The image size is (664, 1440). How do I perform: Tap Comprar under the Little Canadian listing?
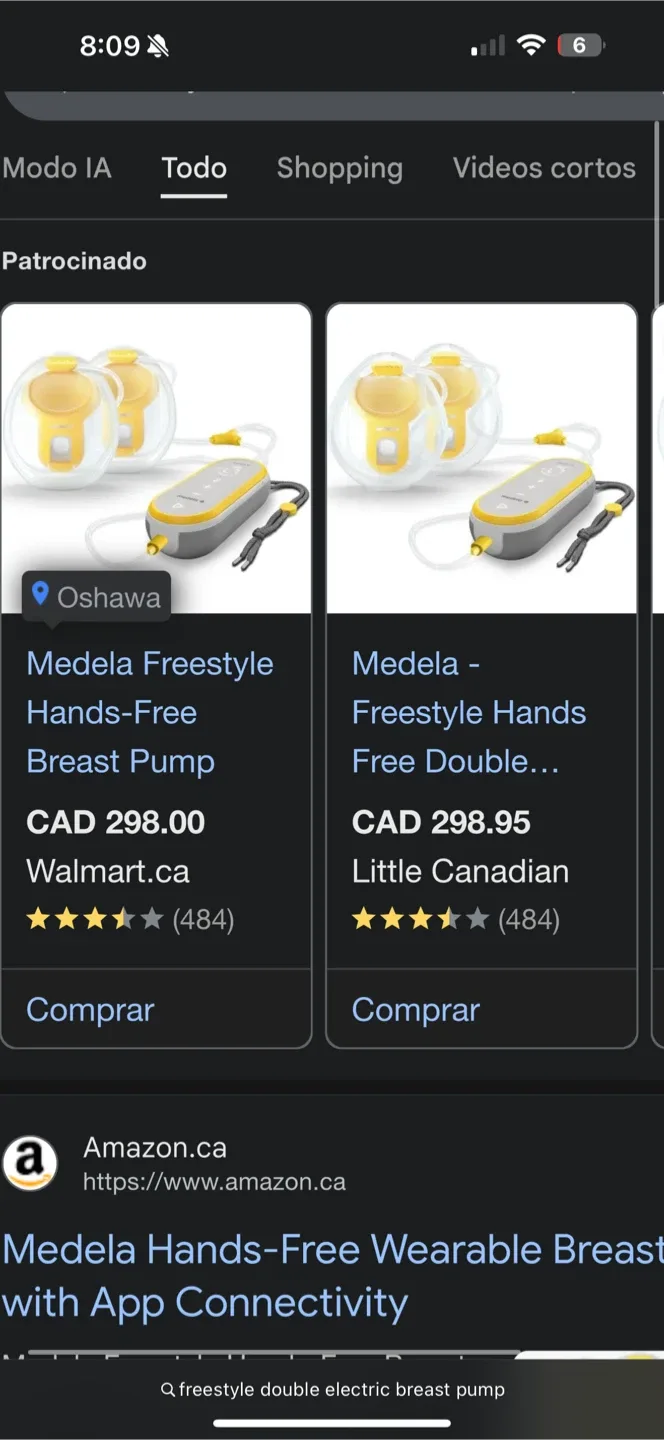(415, 1009)
